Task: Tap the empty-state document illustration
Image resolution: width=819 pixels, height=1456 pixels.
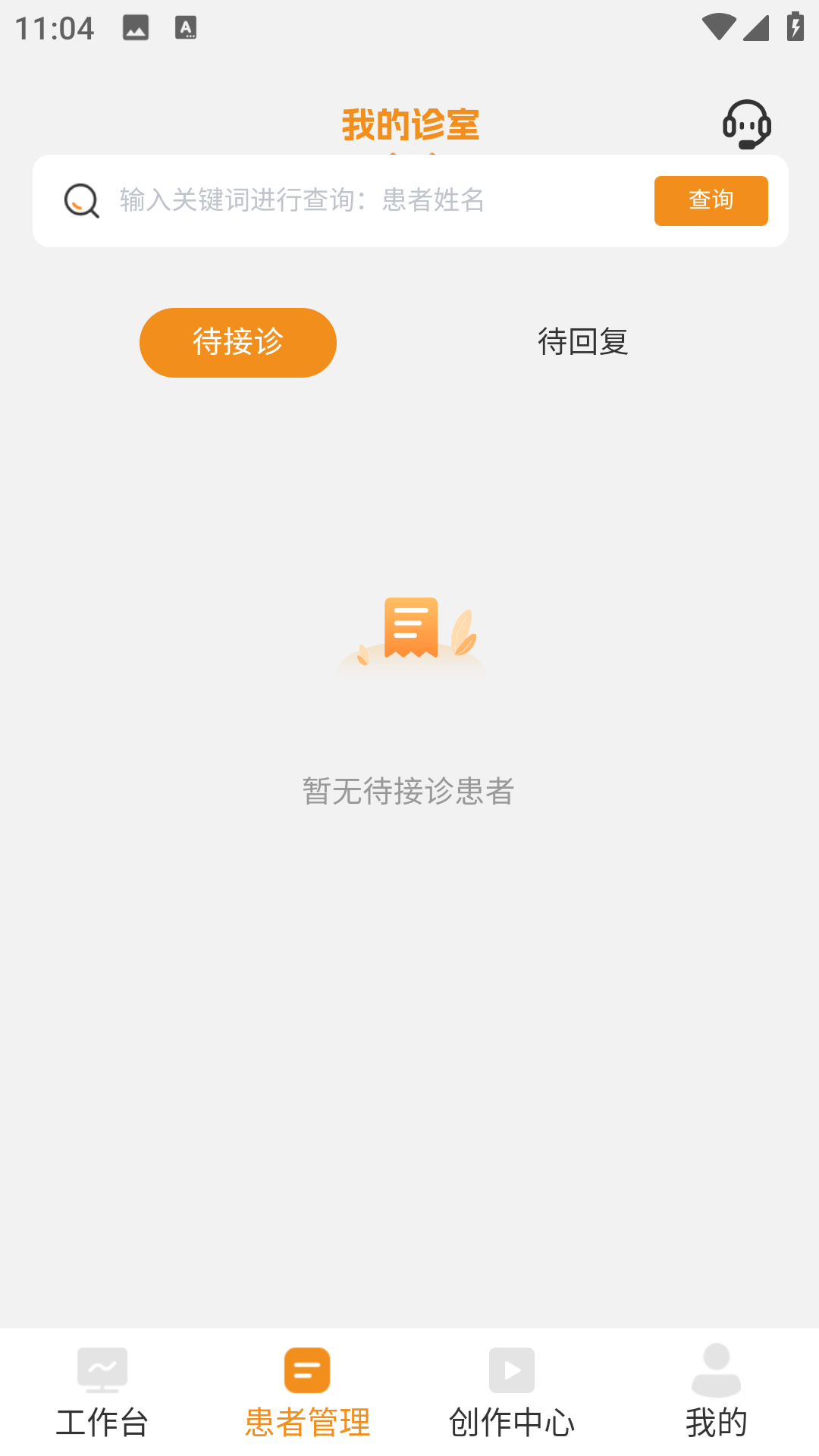Action: (409, 637)
